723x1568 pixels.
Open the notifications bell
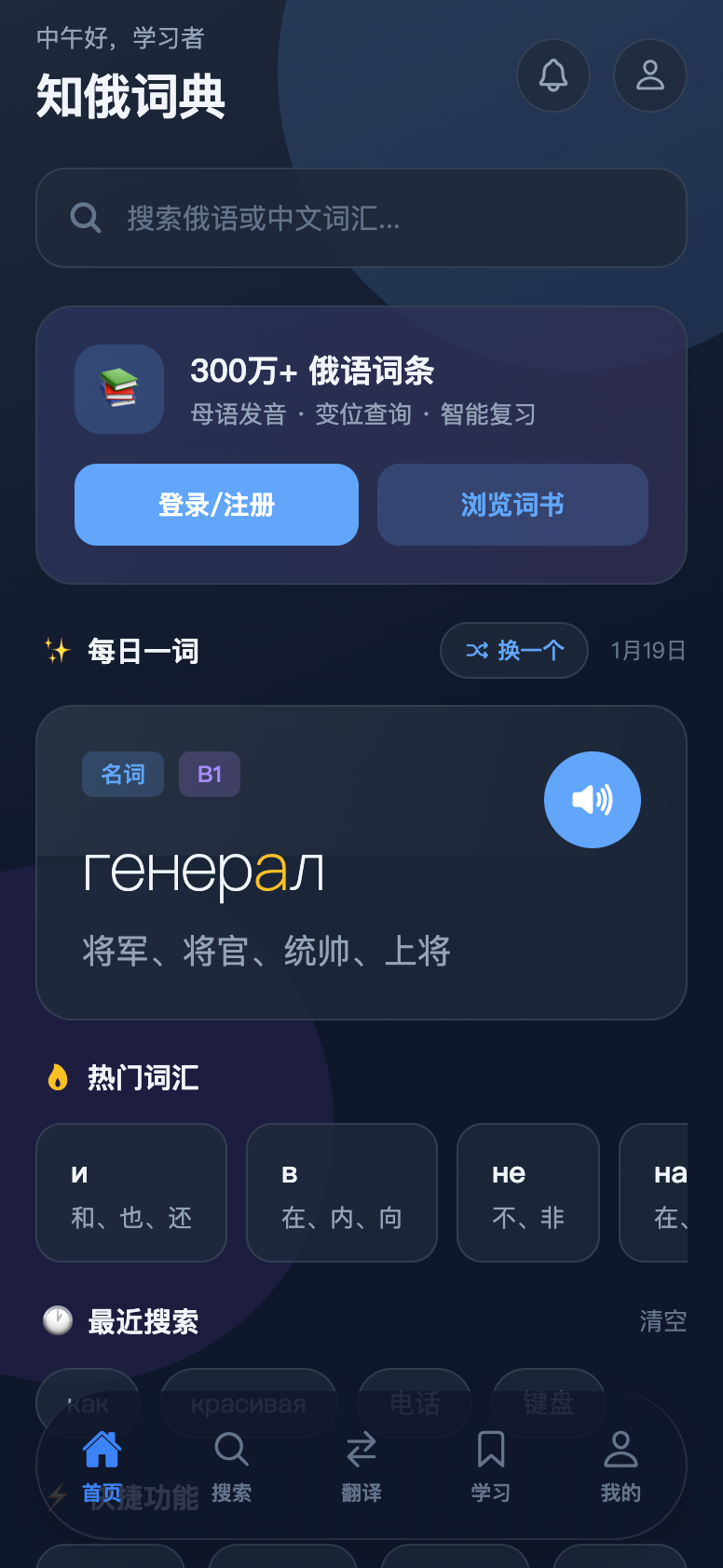[553, 75]
